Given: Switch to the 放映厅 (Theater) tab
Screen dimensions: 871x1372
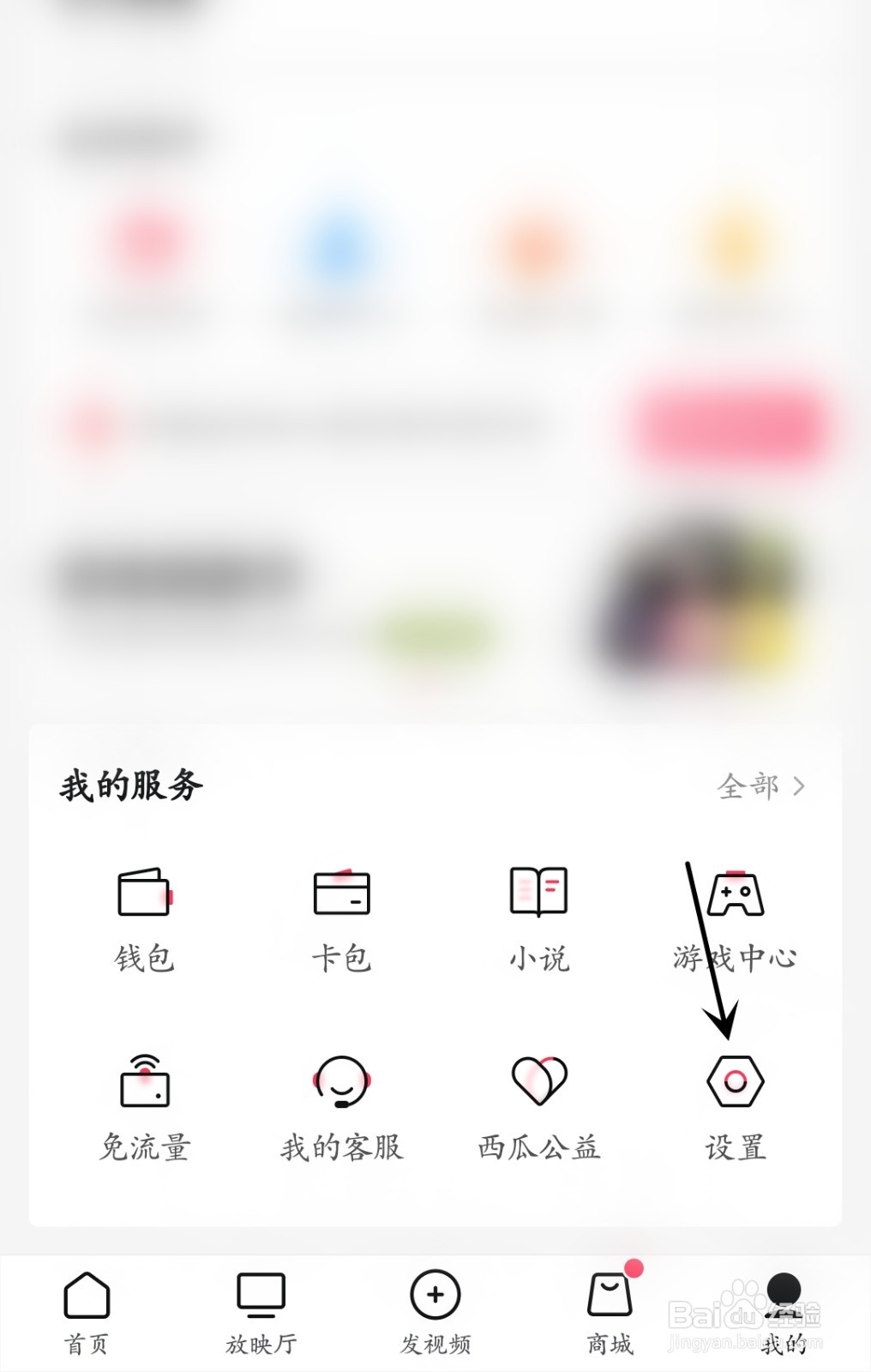Looking at the screenshot, I should pos(261,1312).
